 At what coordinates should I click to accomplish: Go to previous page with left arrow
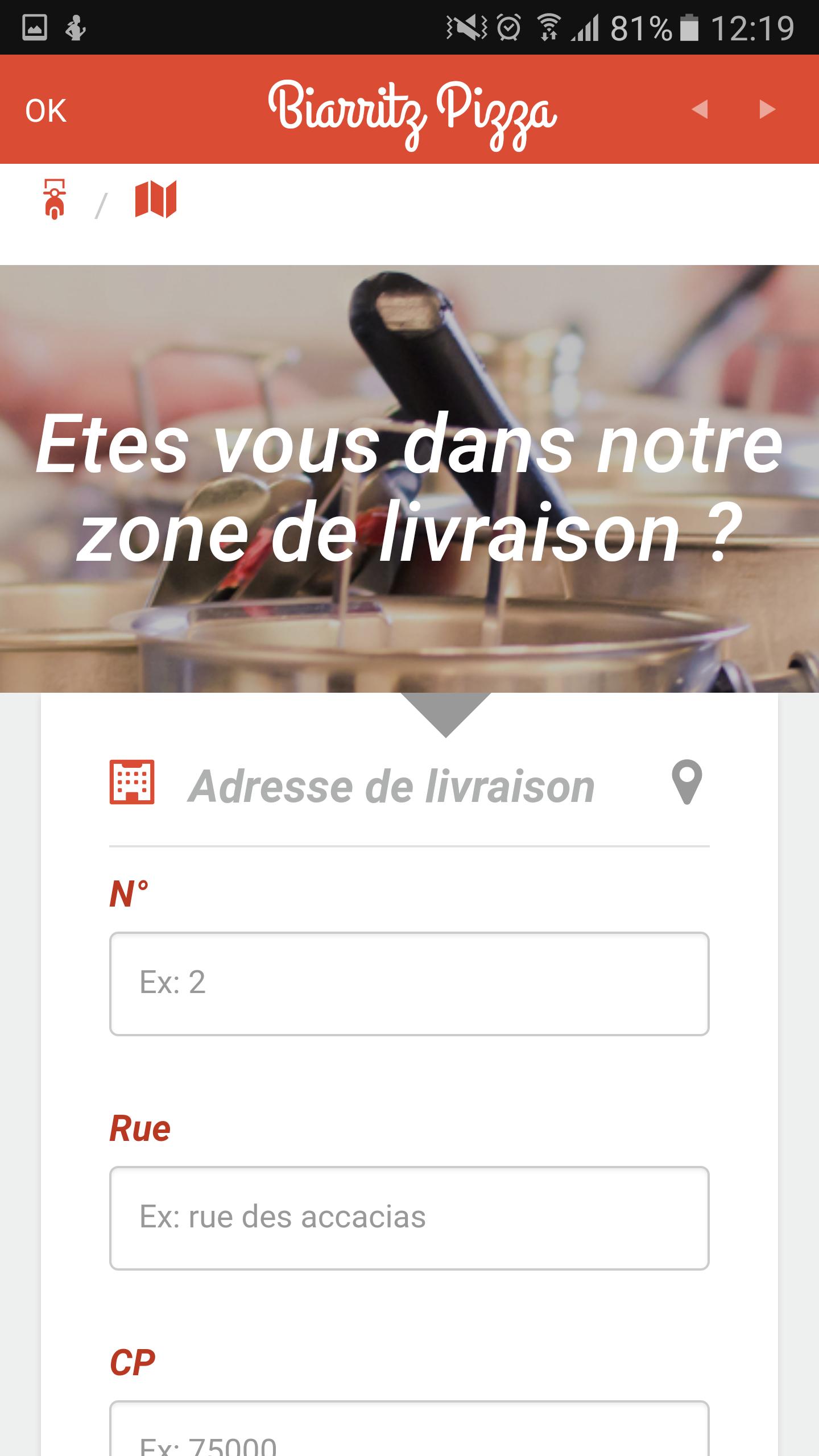pos(700,109)
